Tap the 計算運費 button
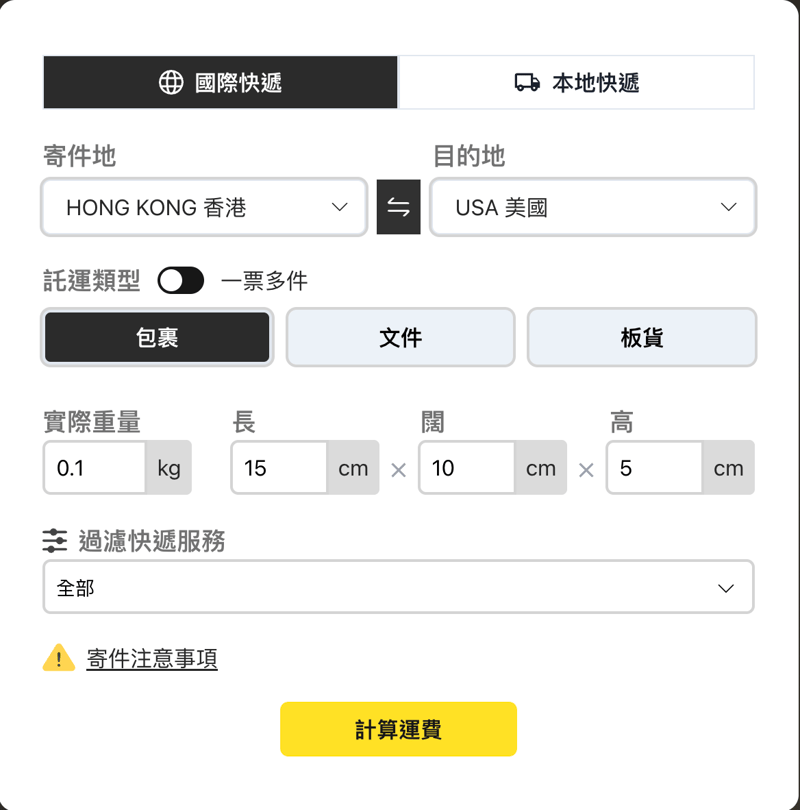This screenshot has width=800, height=810. point(398,729)
